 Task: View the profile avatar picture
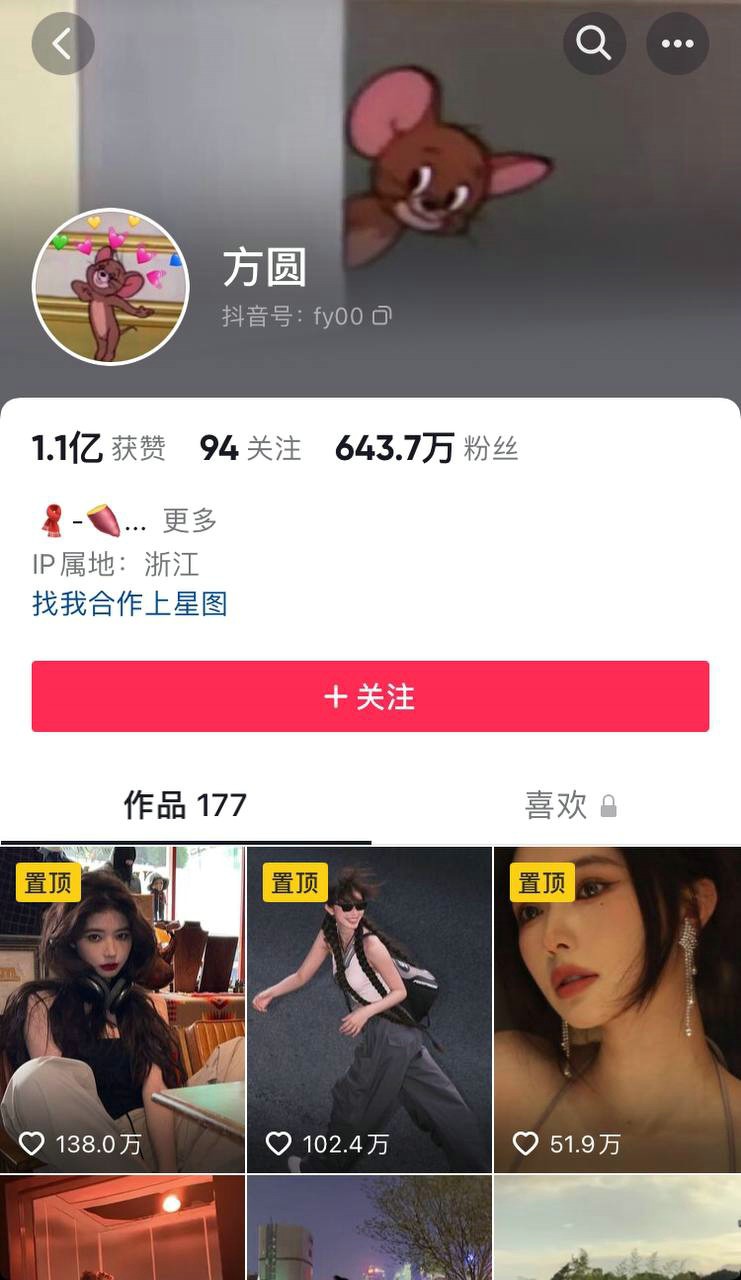111,287
